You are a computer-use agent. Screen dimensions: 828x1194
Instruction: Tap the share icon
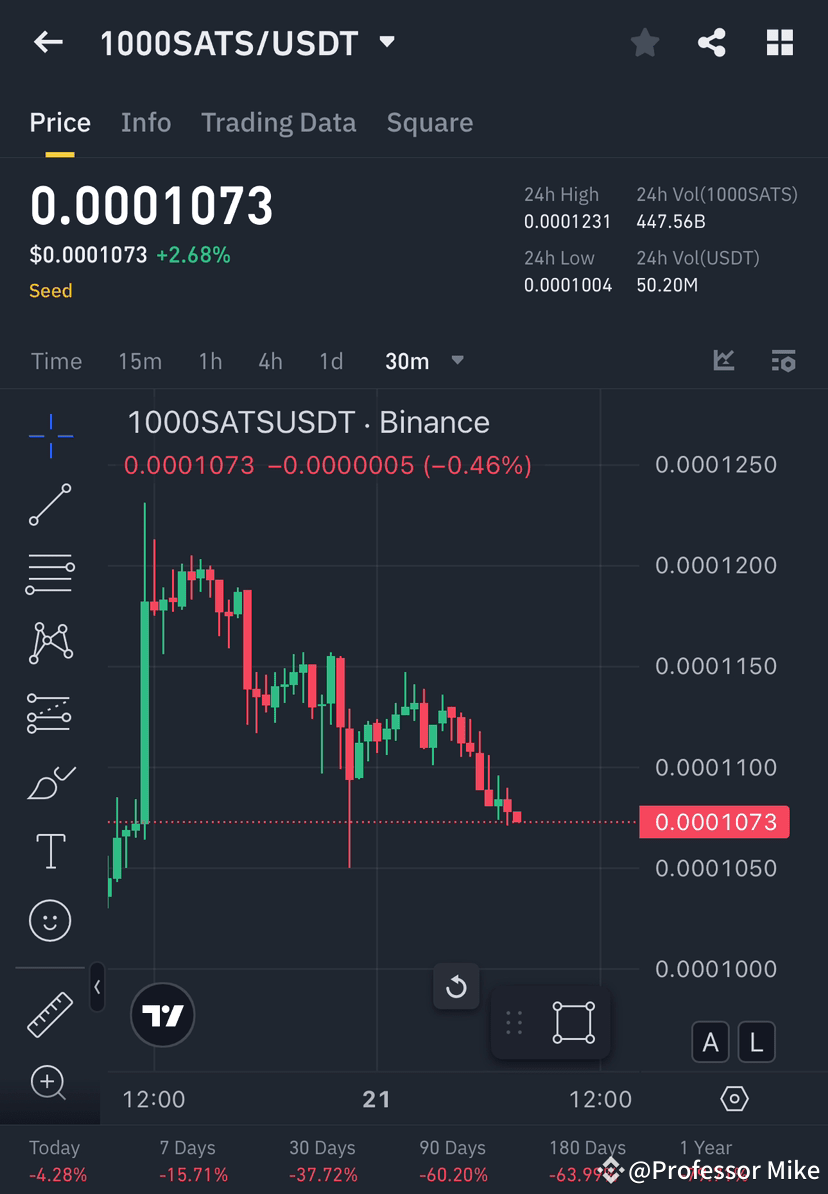[x=712, y=42]
